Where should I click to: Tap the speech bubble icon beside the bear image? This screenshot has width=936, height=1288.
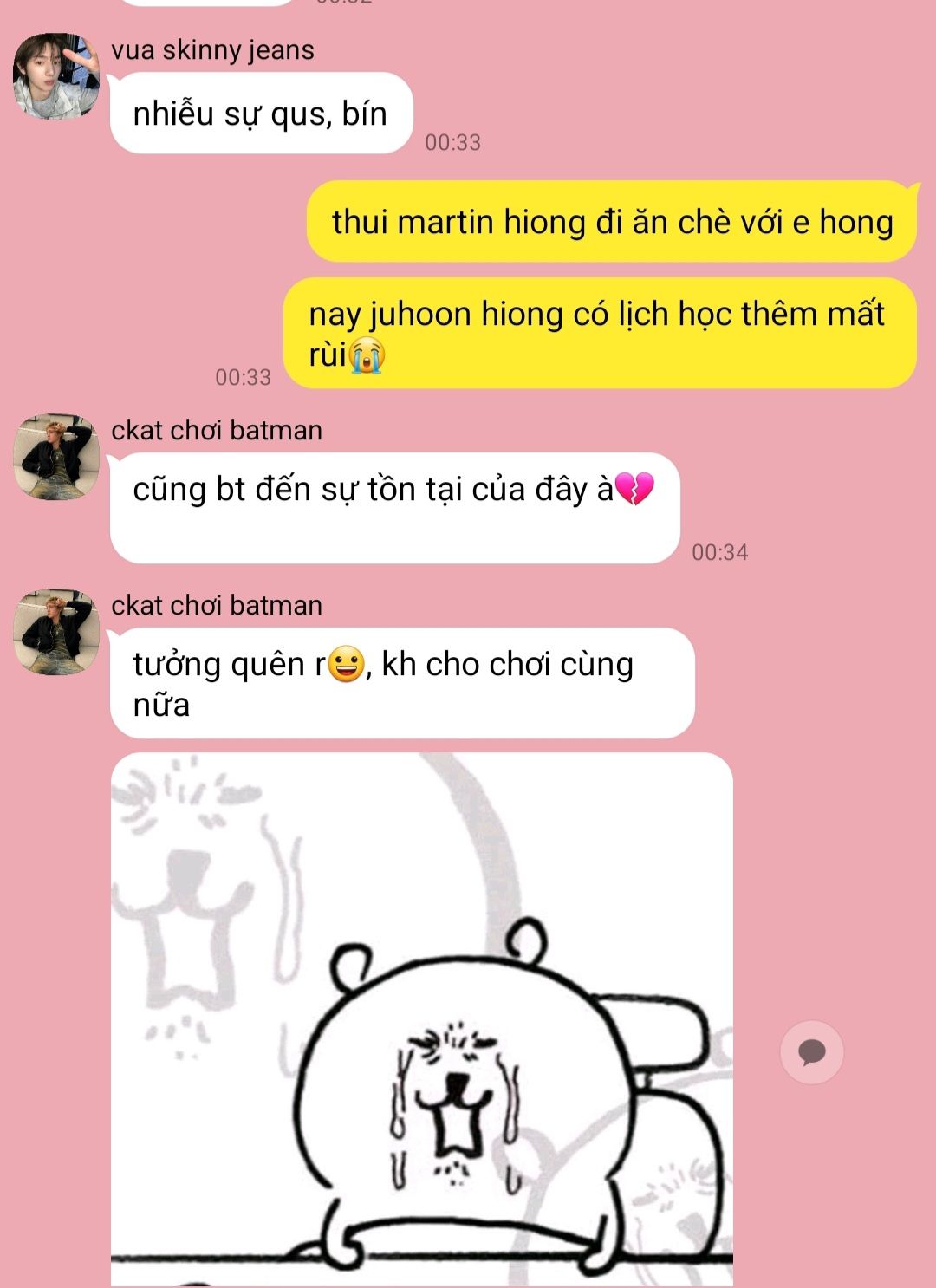click(811, 1052)
